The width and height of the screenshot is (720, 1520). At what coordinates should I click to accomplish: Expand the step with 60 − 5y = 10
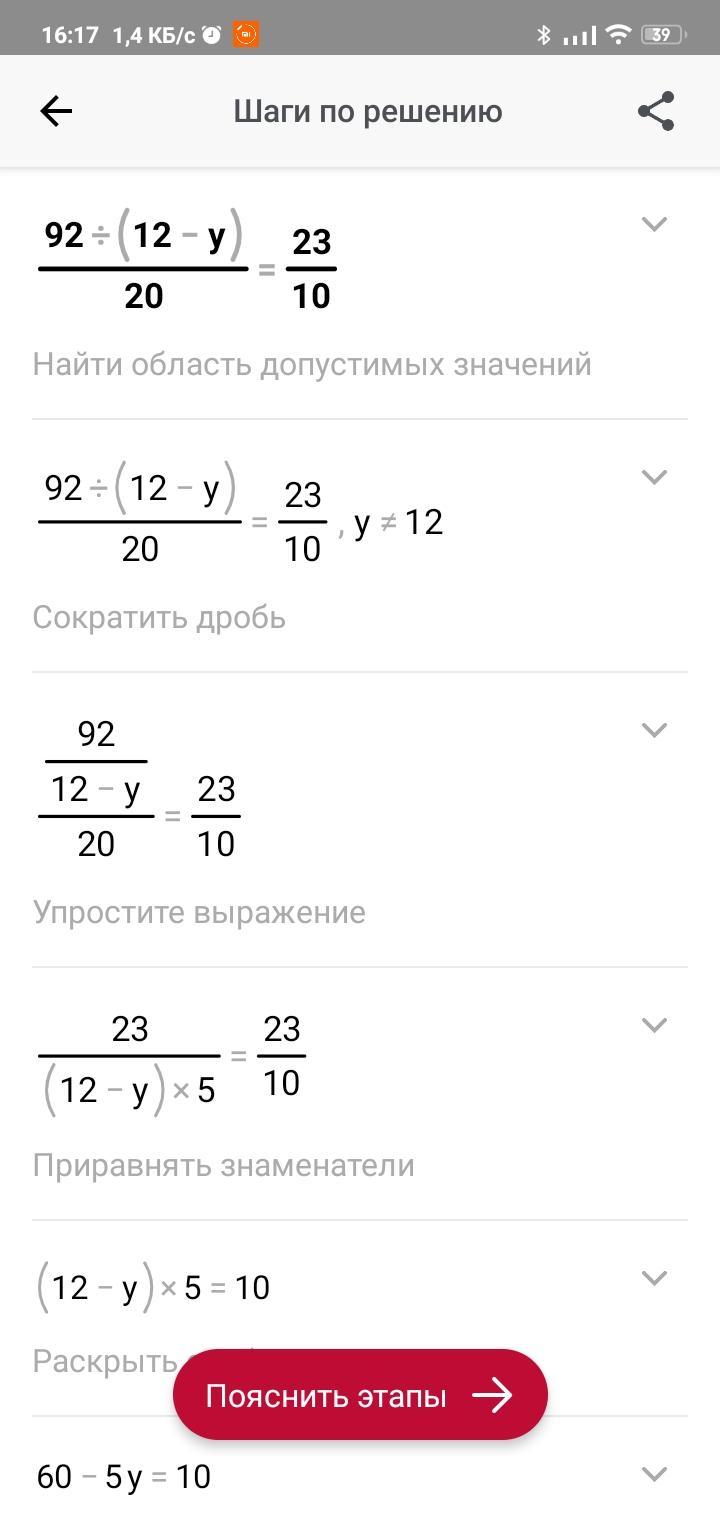tap(654, 1473)
